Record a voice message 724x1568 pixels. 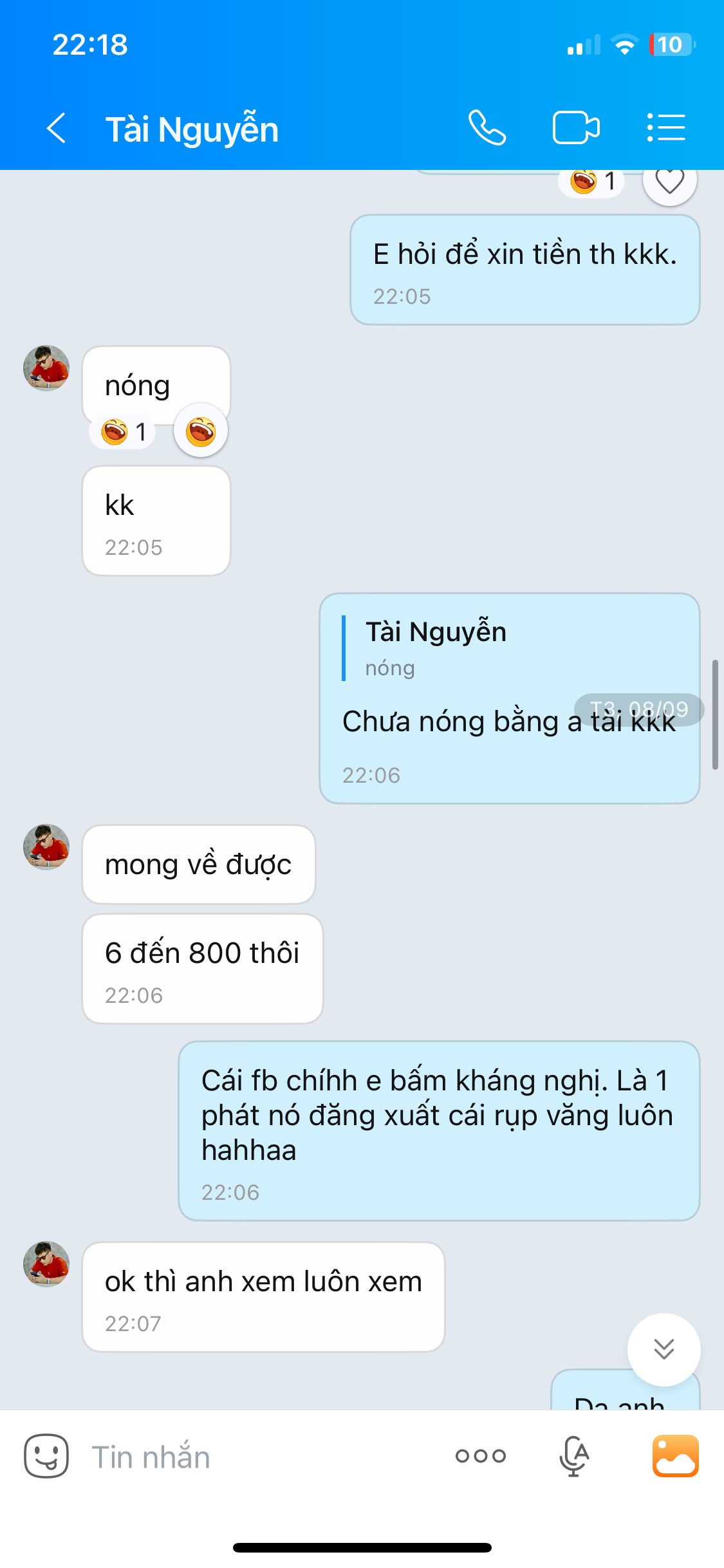[574, 1456]
